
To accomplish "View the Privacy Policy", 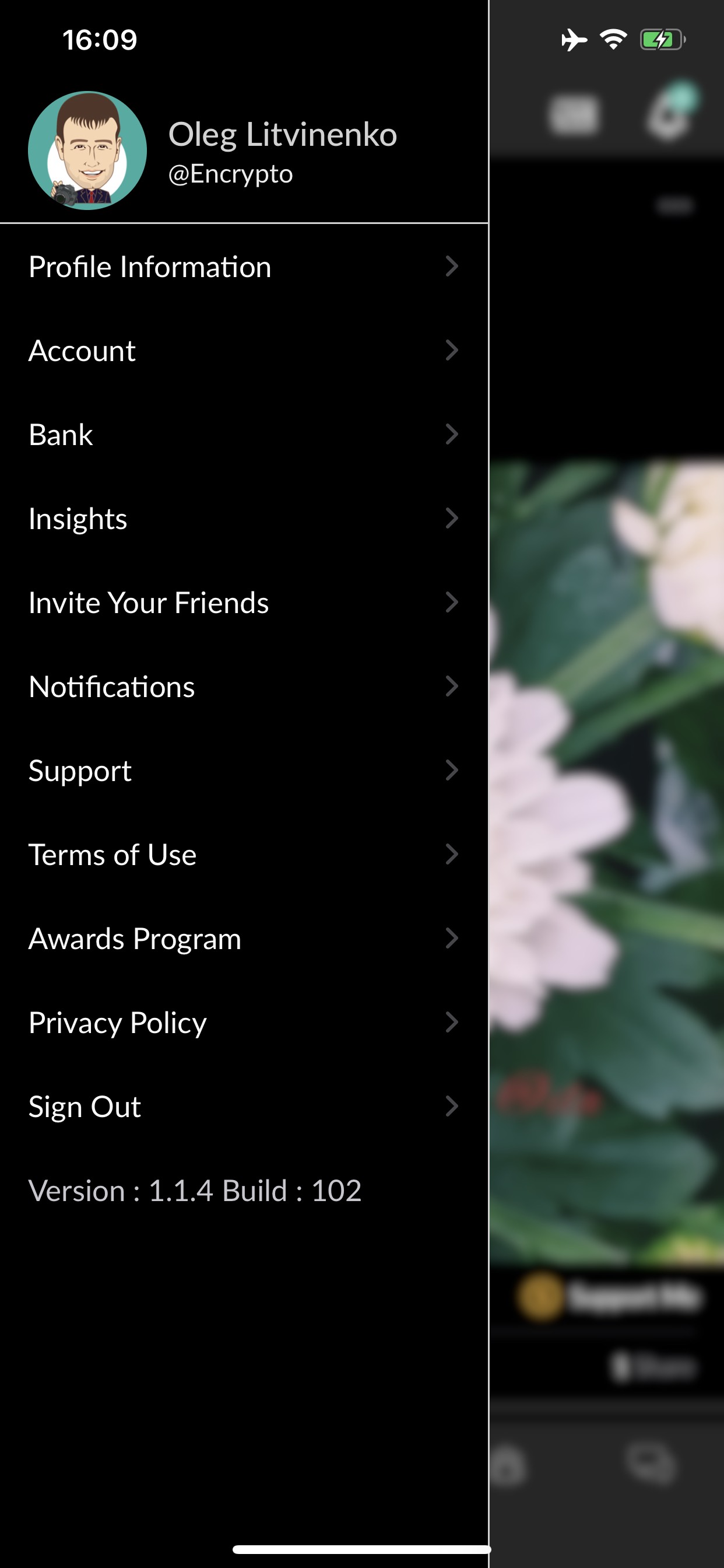I will click(x=243, y=1023).
